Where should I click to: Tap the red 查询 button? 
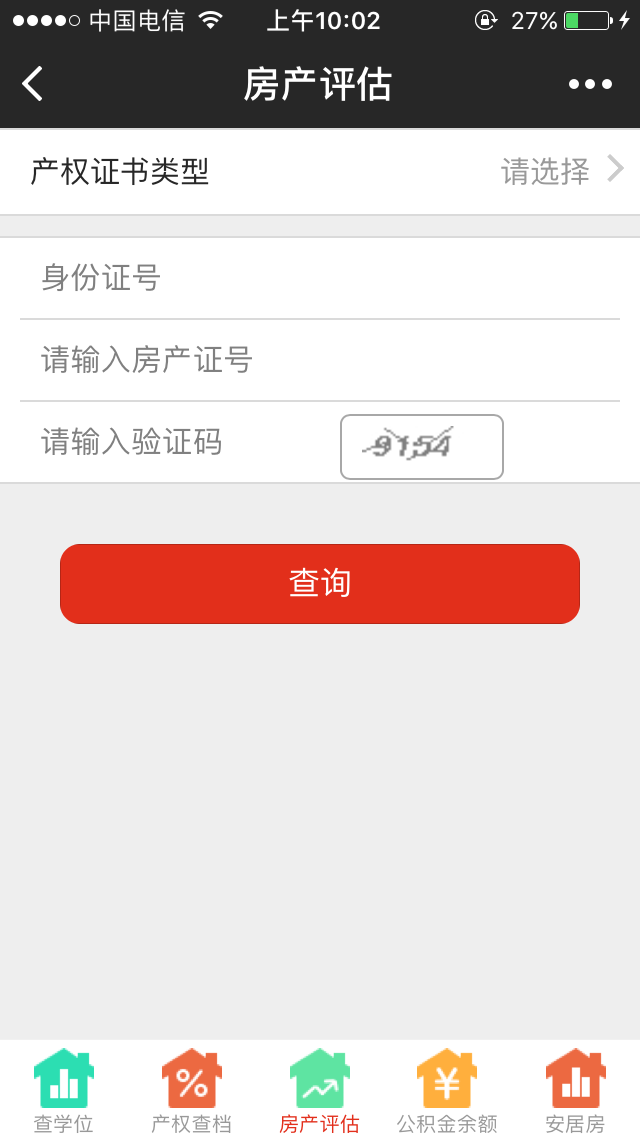click(x=320, y=584)
